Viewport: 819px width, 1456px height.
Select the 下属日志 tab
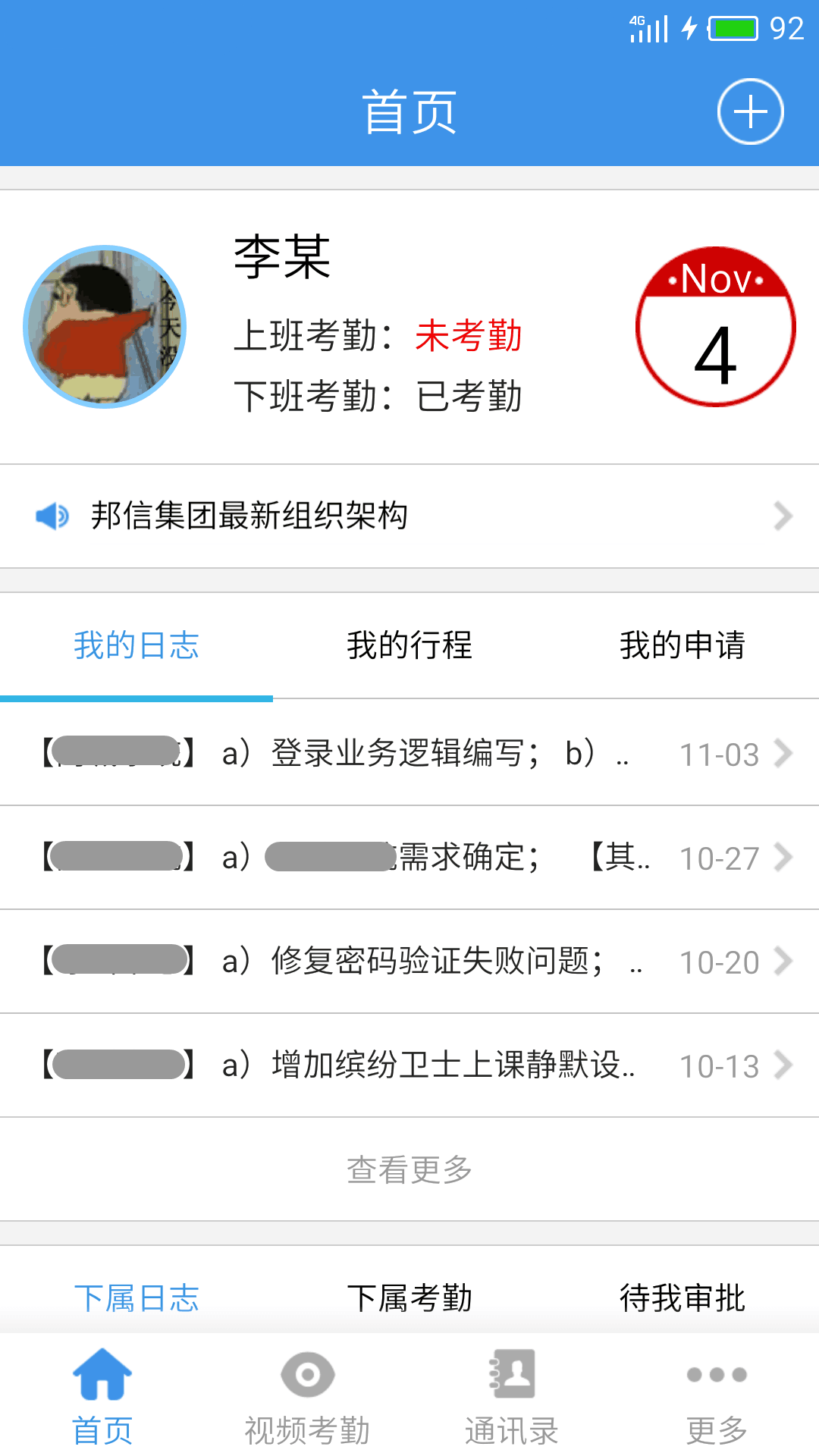(136, 1298)
